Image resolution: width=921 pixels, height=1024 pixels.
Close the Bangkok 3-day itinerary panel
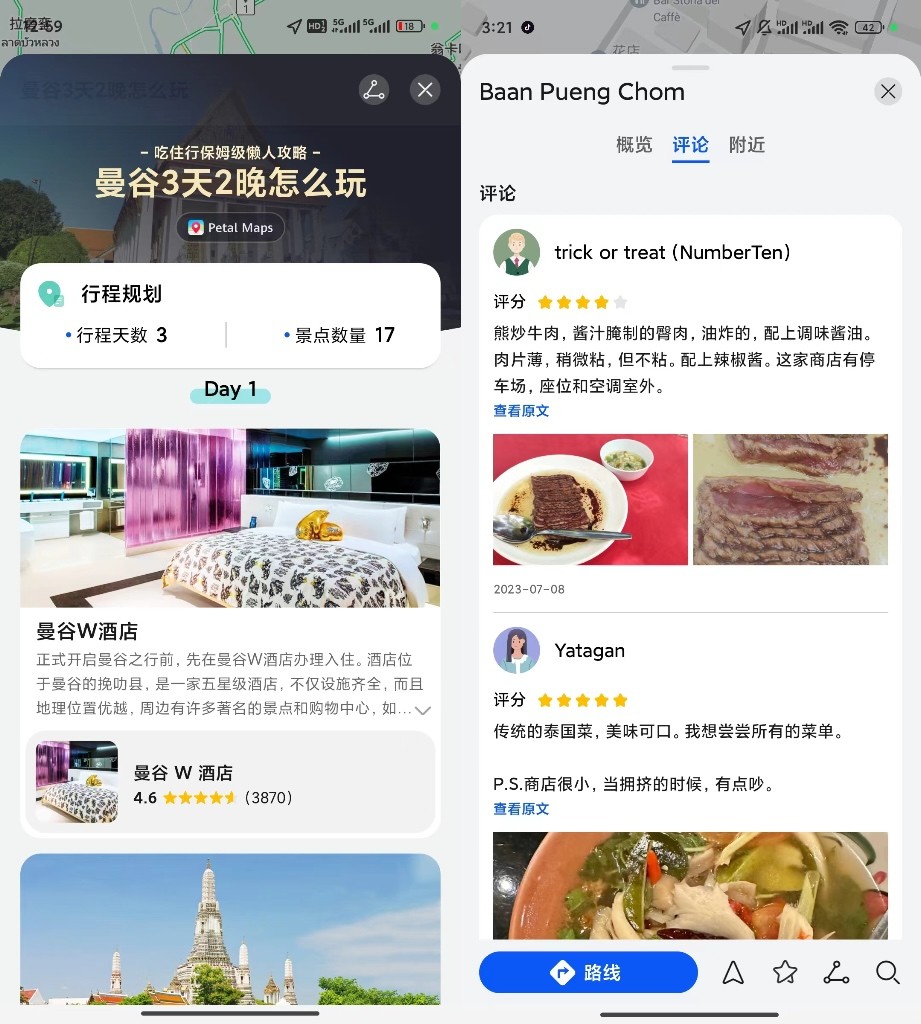pyautogui.click(x=425, y=90)
